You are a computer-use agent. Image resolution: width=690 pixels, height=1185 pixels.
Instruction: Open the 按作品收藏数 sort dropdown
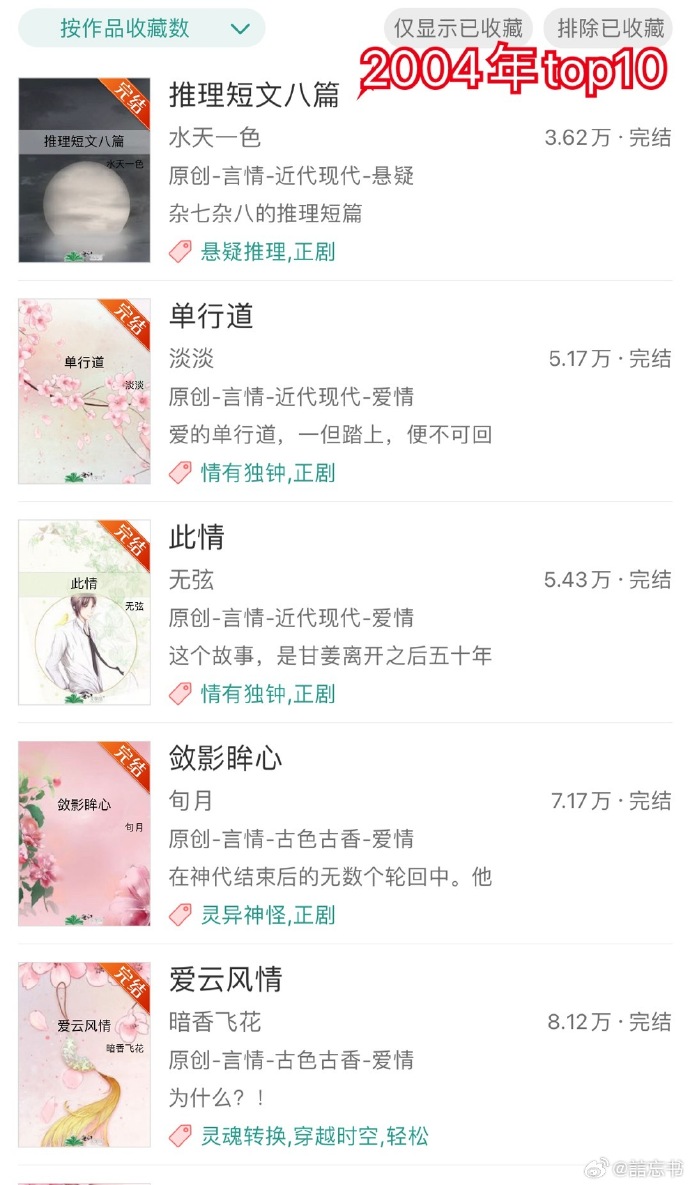click(141, 29)
